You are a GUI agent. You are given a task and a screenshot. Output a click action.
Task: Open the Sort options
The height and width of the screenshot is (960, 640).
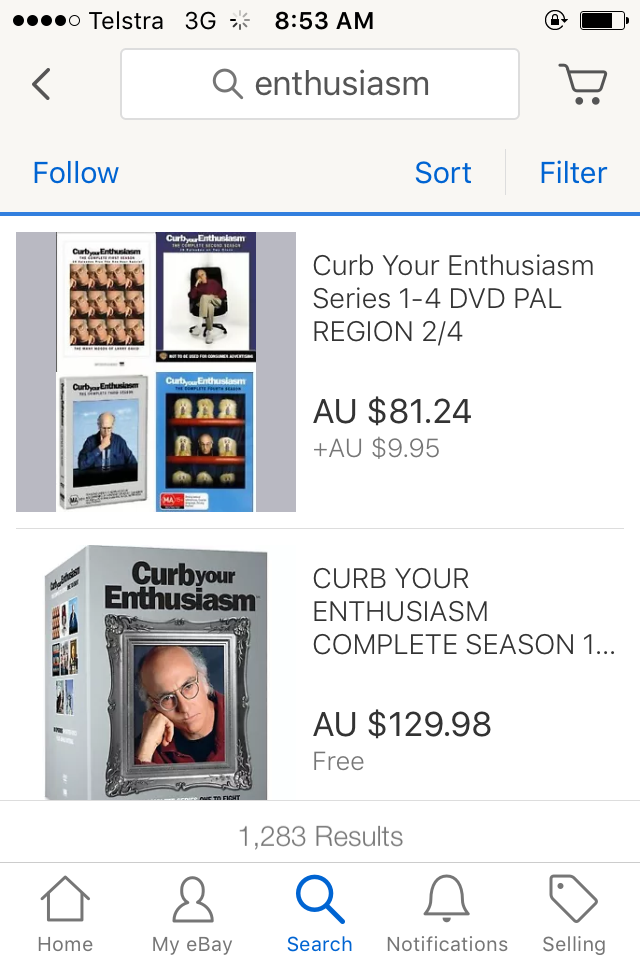point(443,173)
